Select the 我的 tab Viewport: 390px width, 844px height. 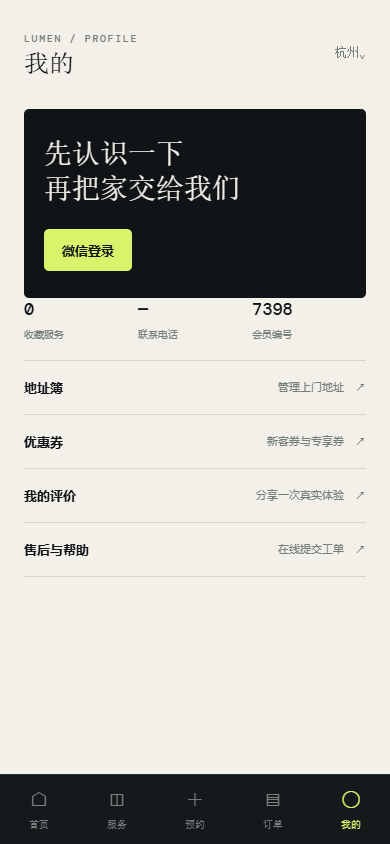(x=351, y=809)
